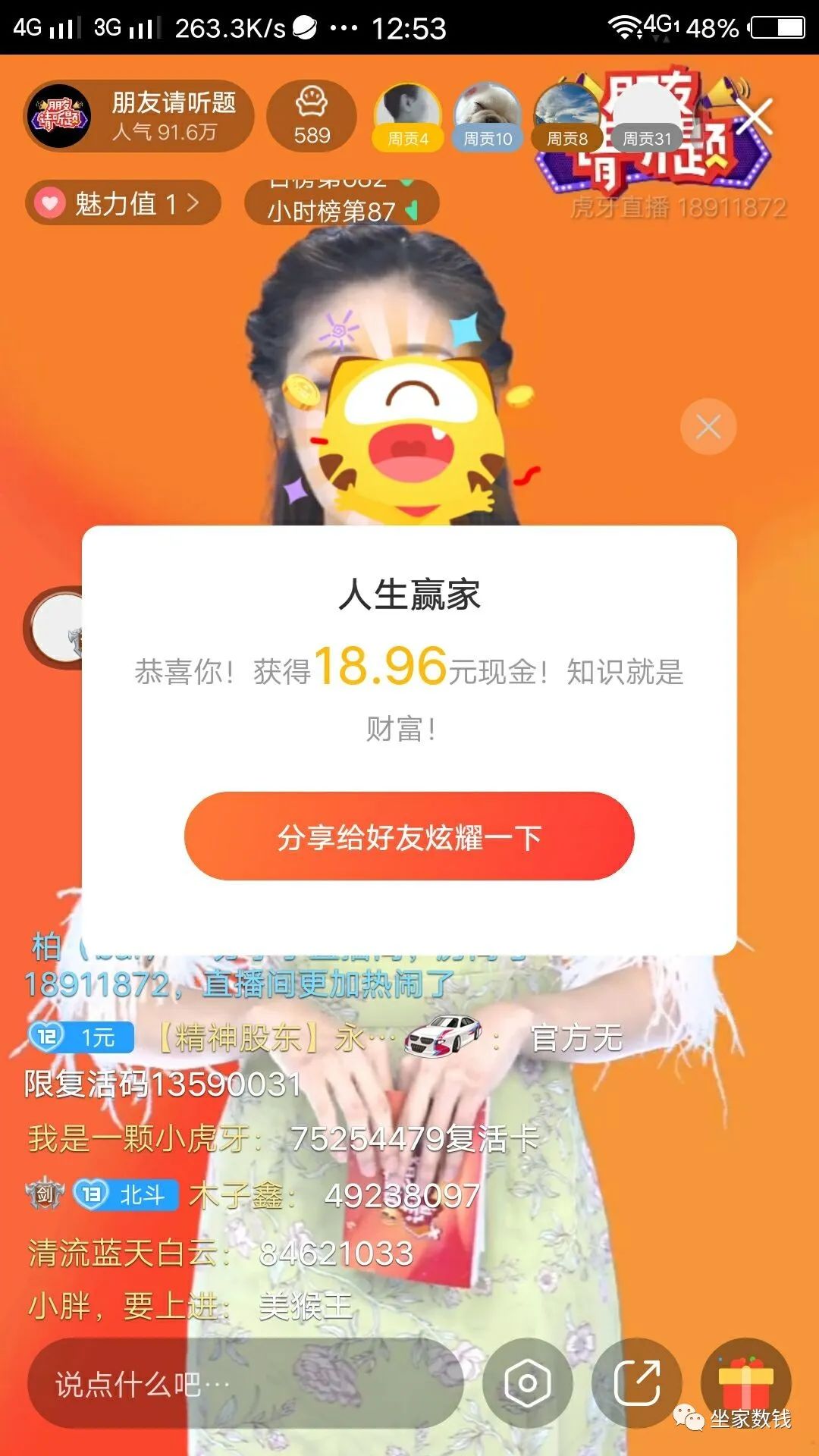Type in 说点什么吧 chat box
Viewport: 819px width, 1456px height.
(244, 1384)
